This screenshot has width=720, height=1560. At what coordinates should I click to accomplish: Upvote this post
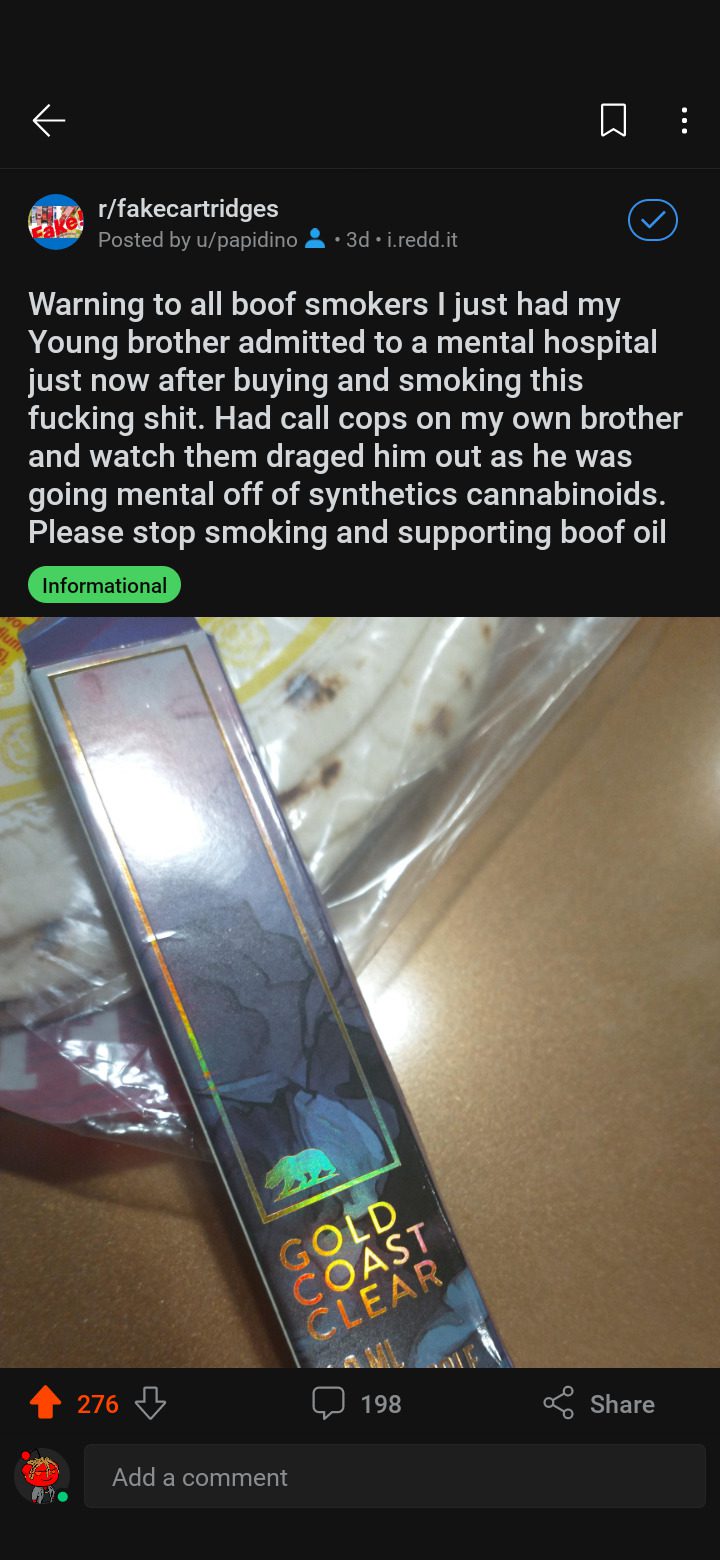tap(45, 1403)
